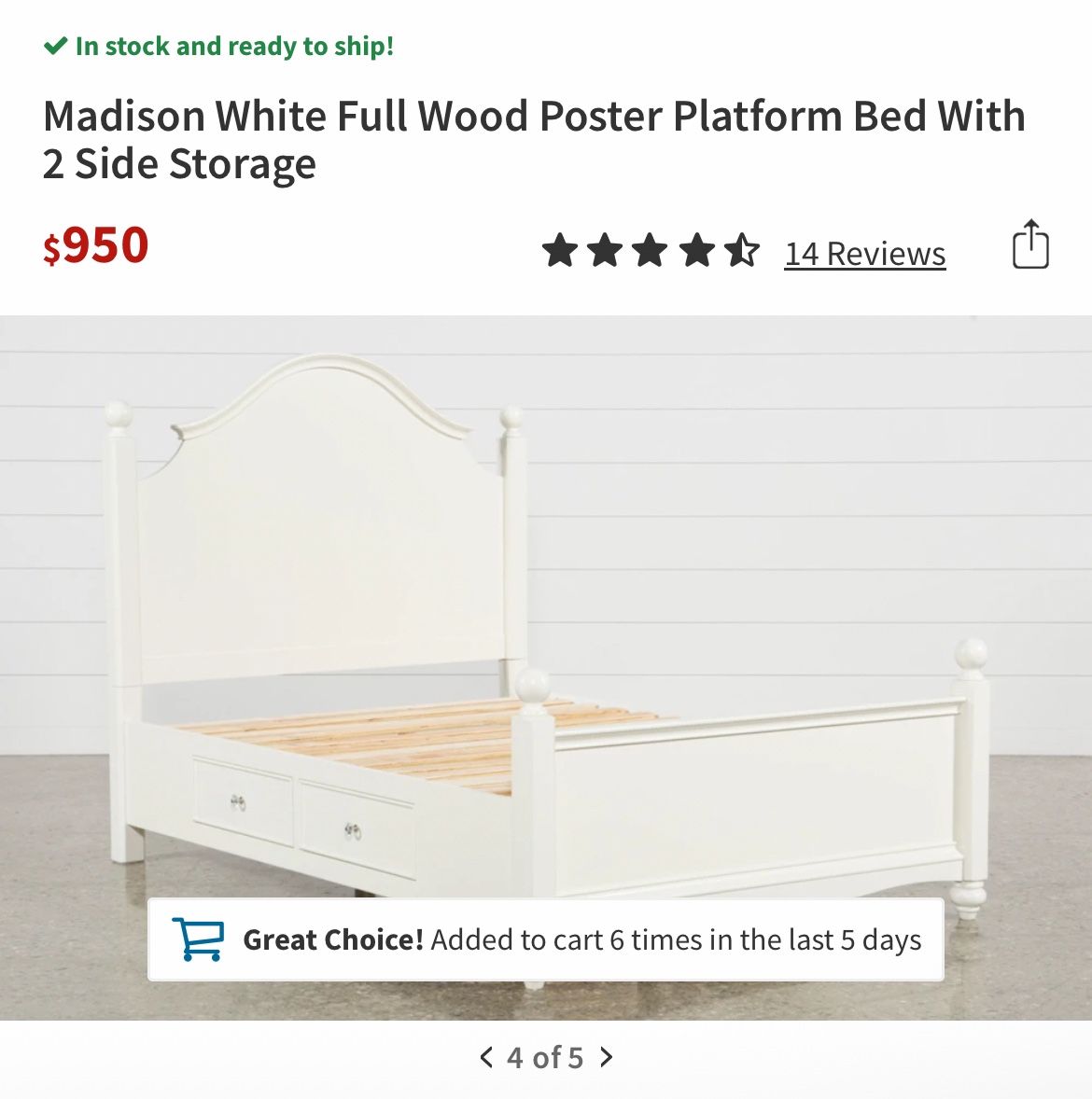The width and height of the screenshot is (1092, 1099).
Task: Click the green in-stock checkmark icon
Action: pyautogui.click(x=56, y=44)
